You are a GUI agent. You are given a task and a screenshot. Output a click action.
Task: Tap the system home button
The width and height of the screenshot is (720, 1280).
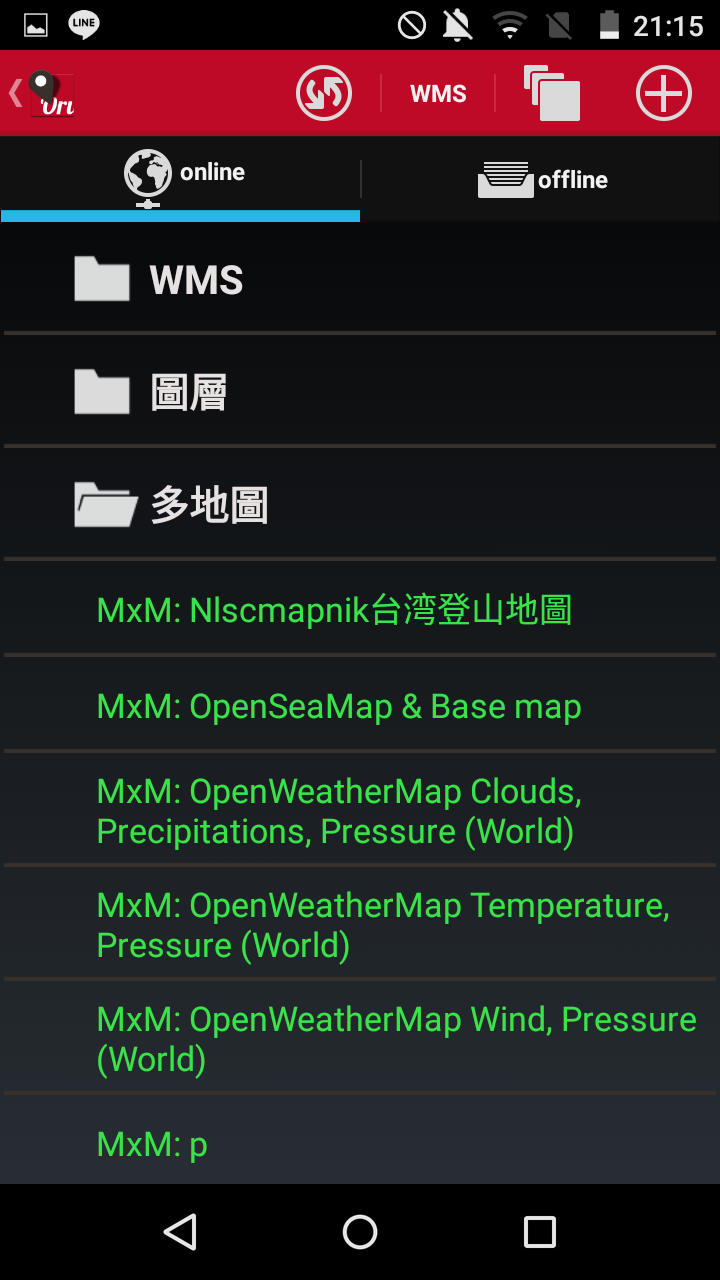(x=360, y=1232)
